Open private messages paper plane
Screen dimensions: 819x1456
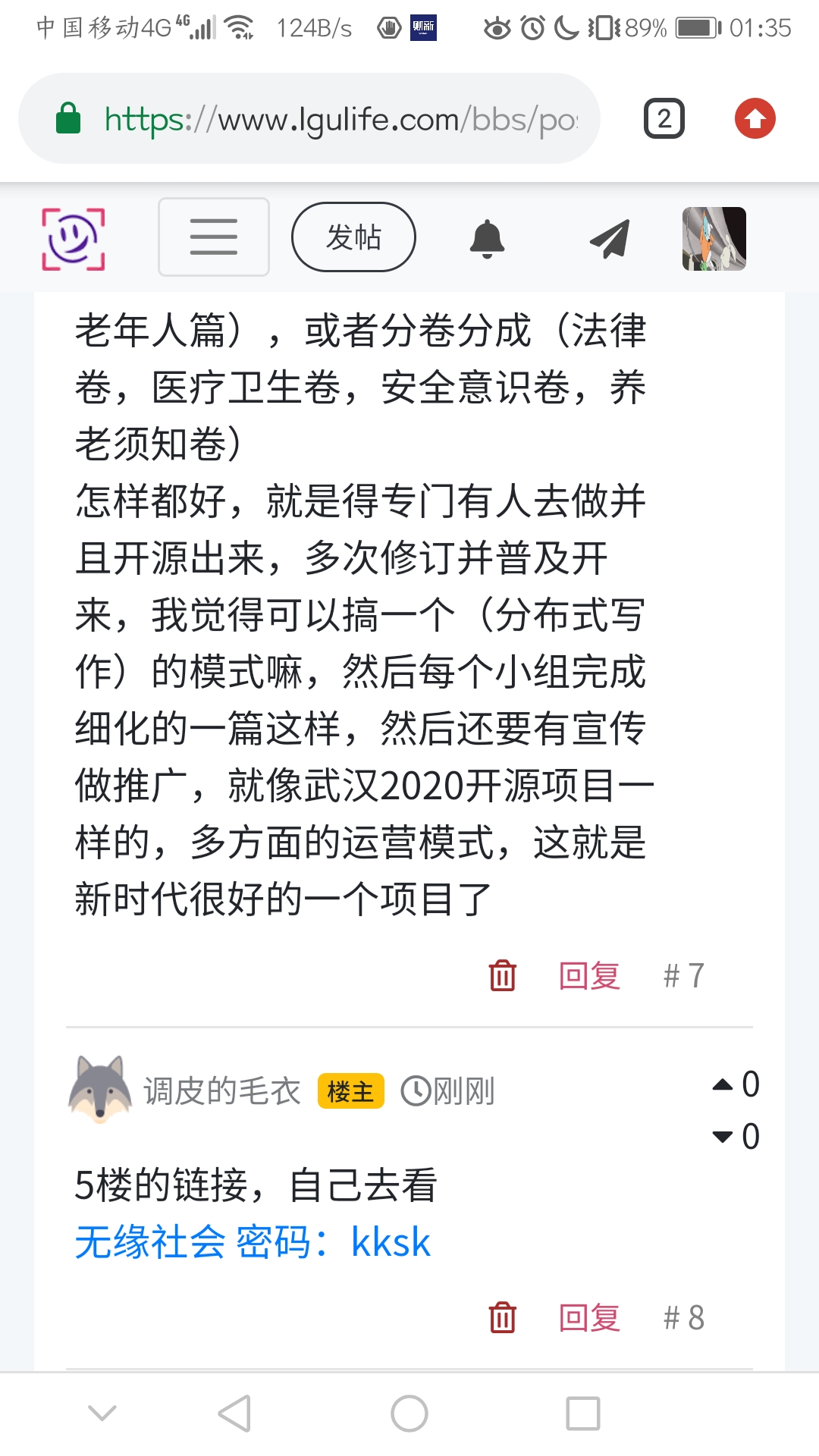[610, 239]
